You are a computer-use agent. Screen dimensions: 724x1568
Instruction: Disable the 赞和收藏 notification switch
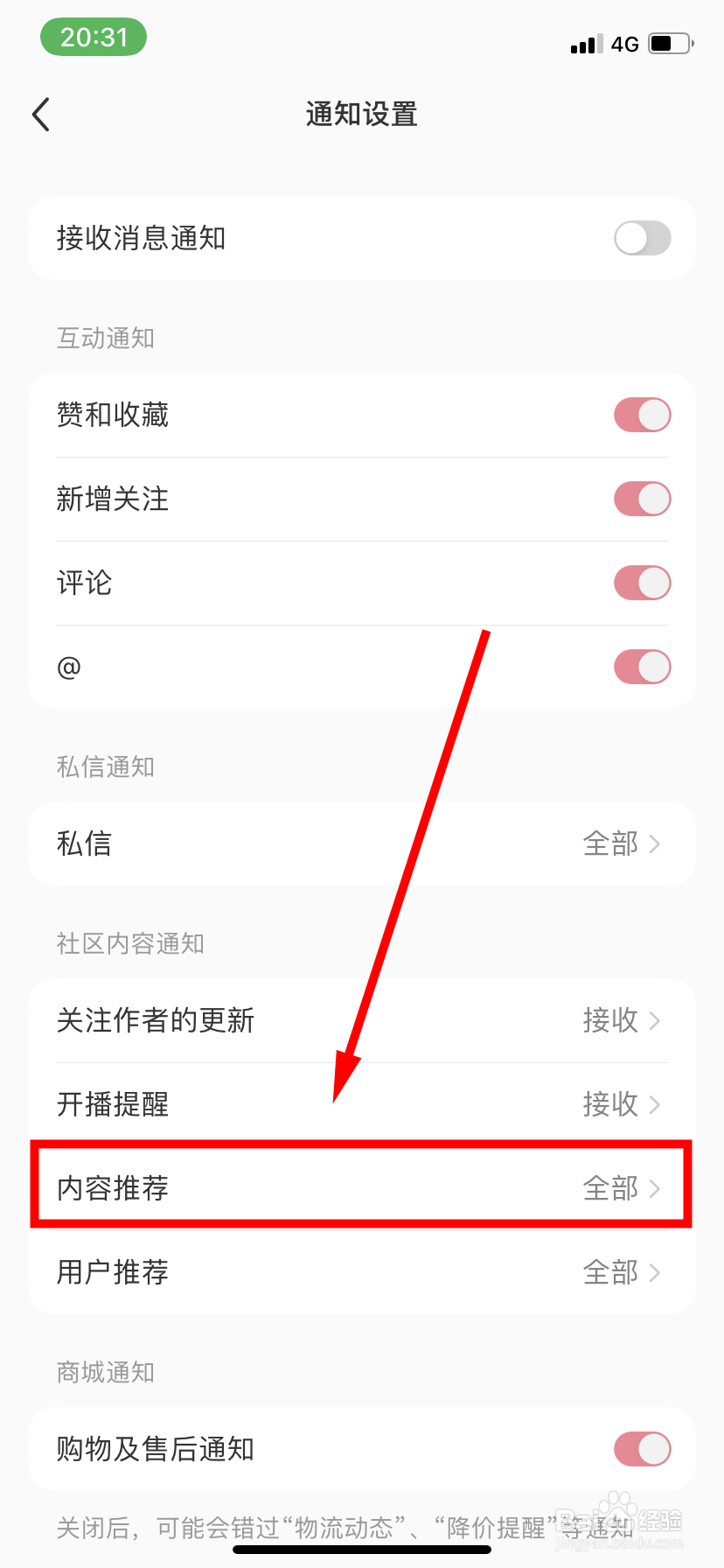[x=642, y=414]
